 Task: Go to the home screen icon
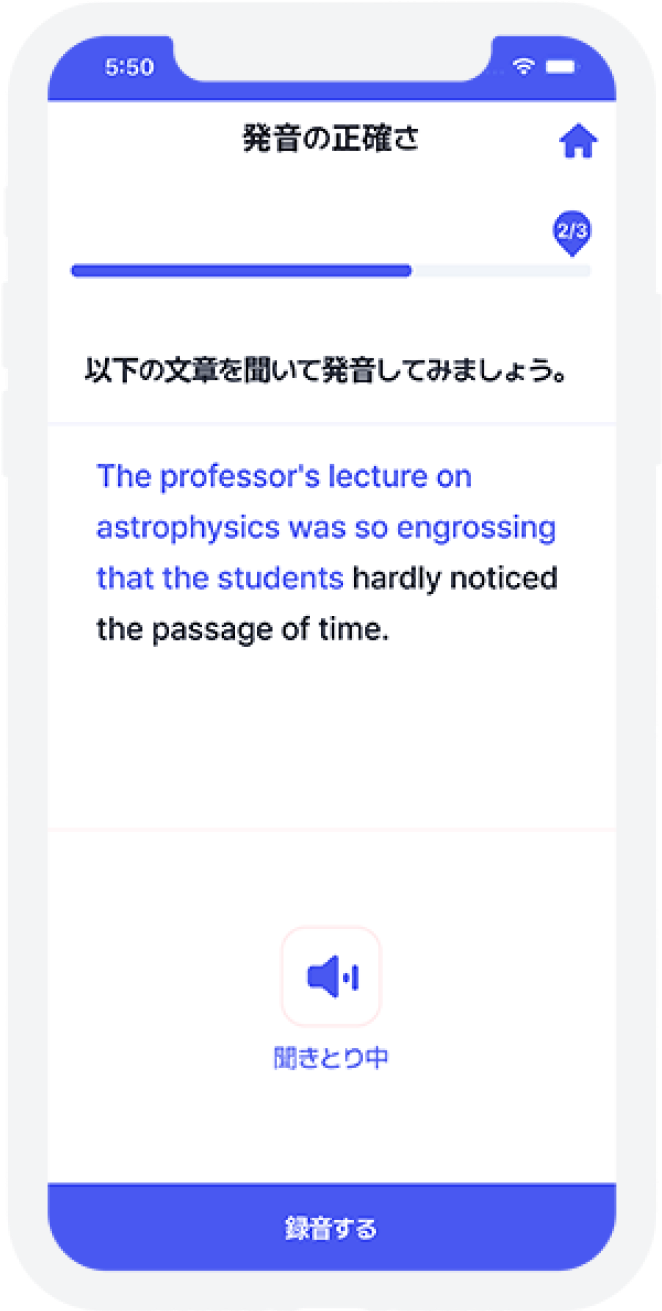578,143
